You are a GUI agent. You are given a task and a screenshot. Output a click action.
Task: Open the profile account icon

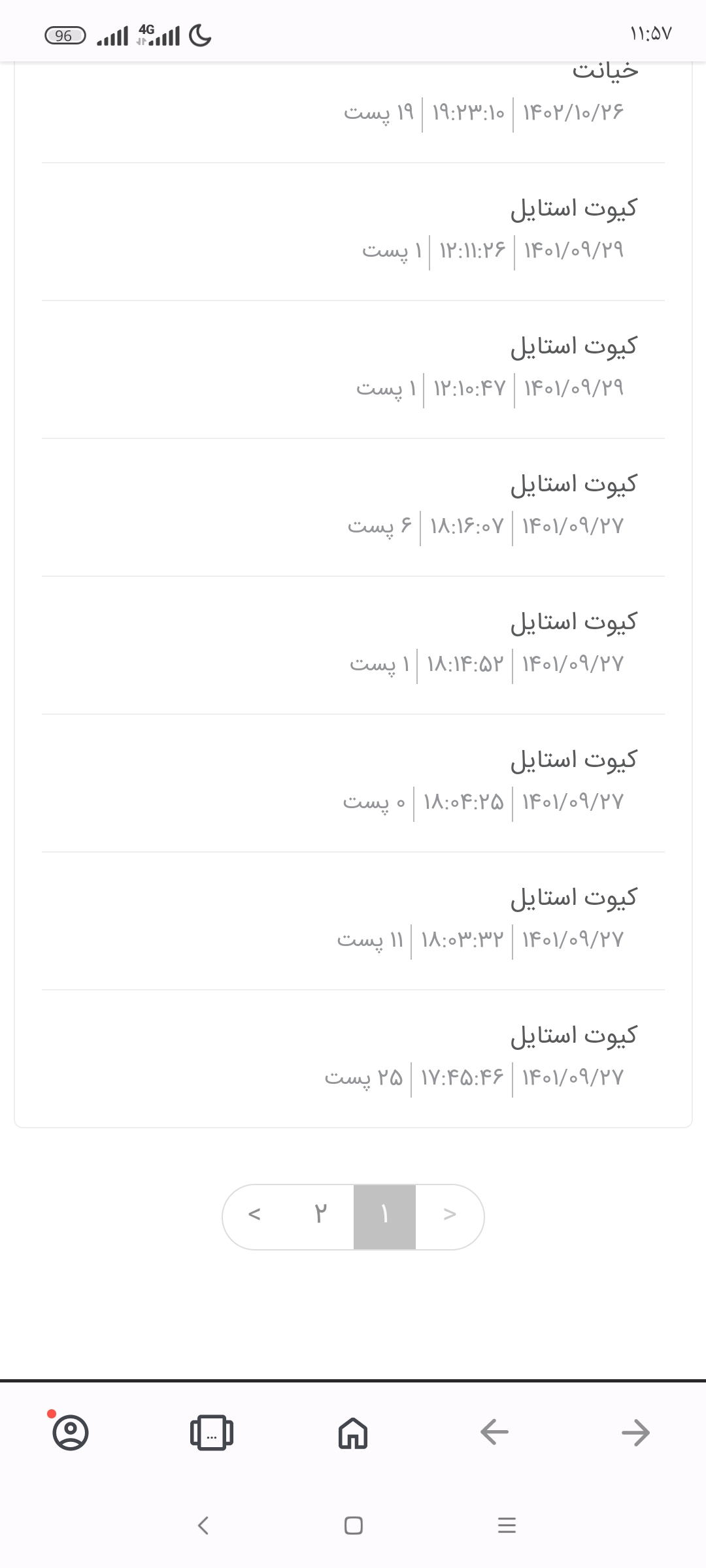[71, 1433]
